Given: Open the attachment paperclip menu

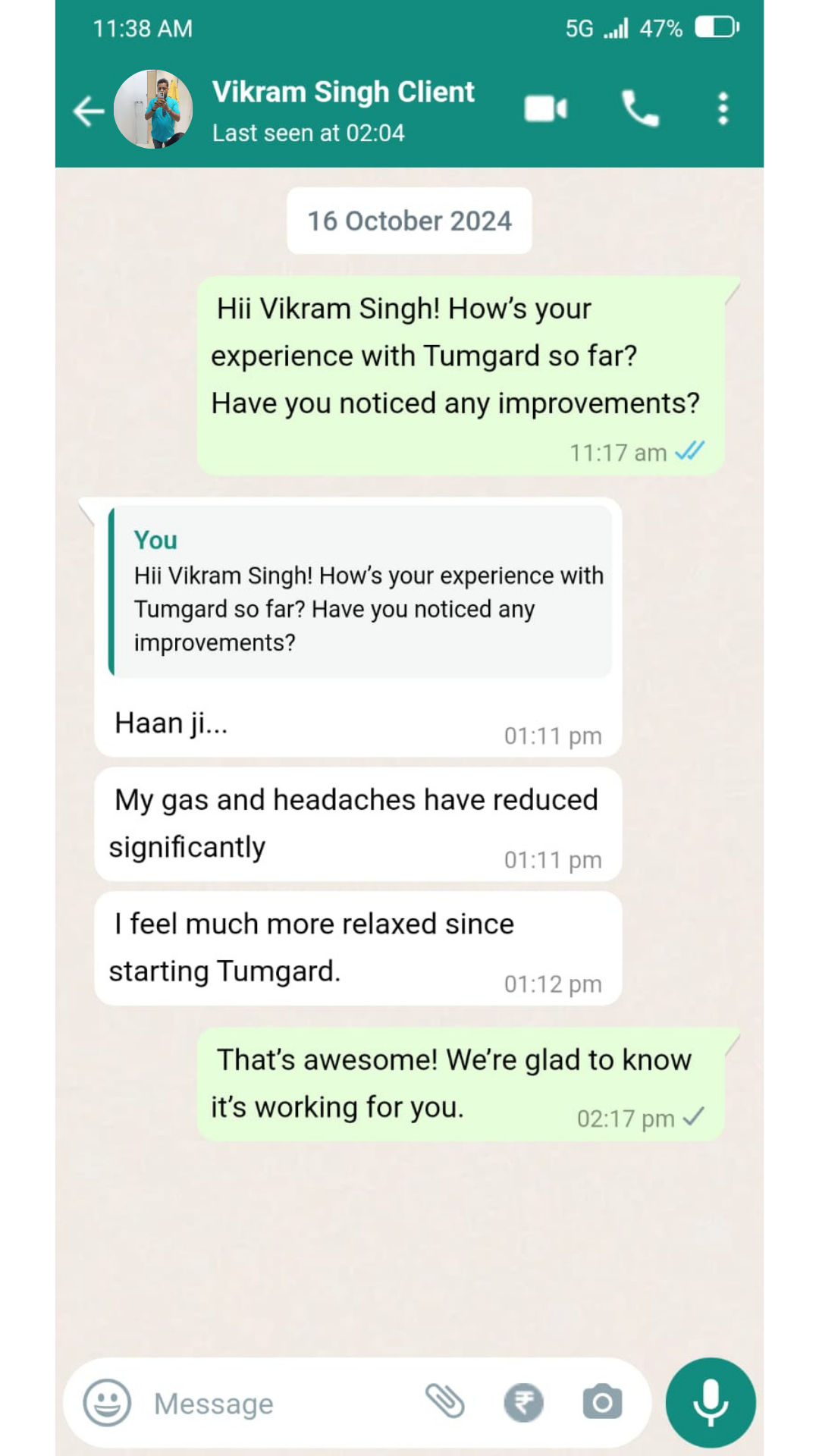Looking at the screenshot, I should [x=445, y=1401].
